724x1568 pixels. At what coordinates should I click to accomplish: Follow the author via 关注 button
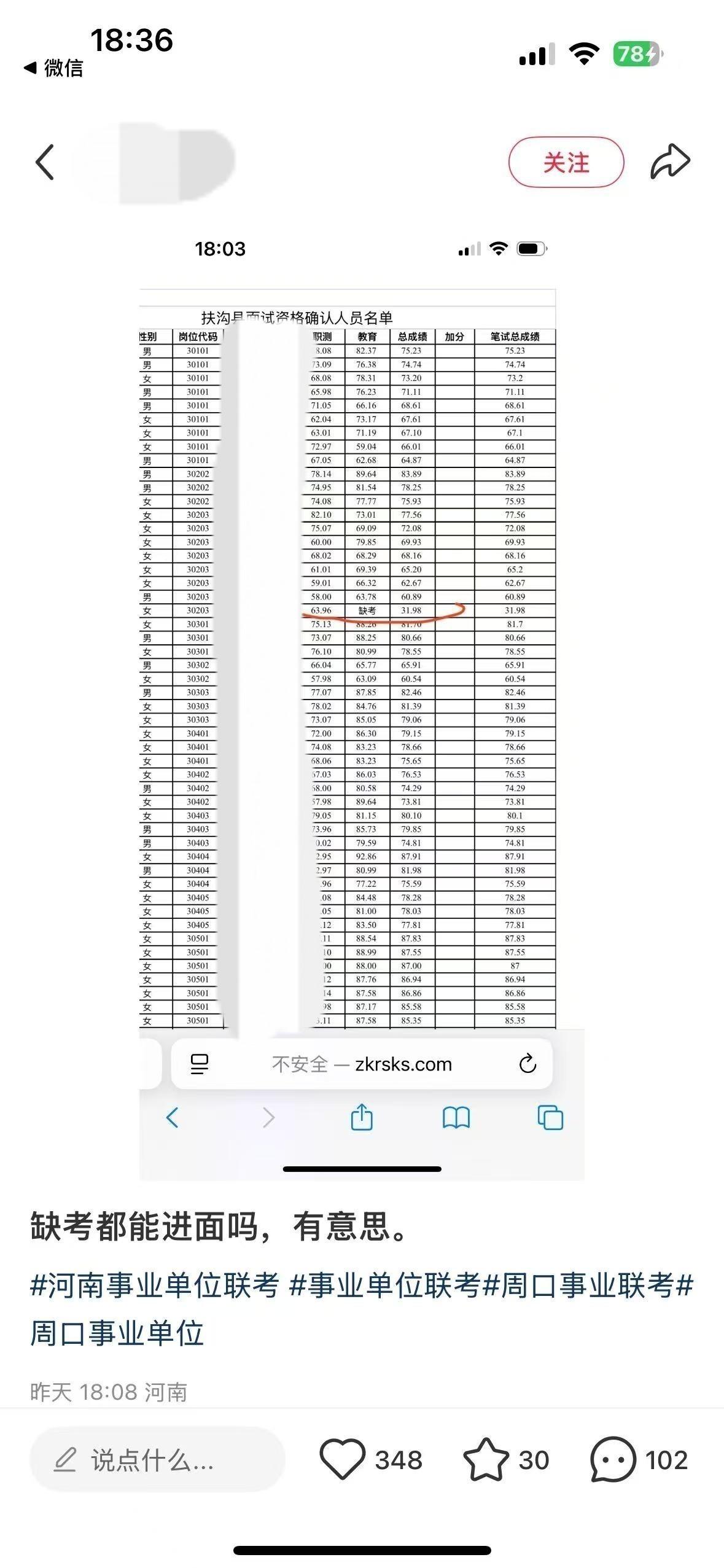click(x=566, y=162)
